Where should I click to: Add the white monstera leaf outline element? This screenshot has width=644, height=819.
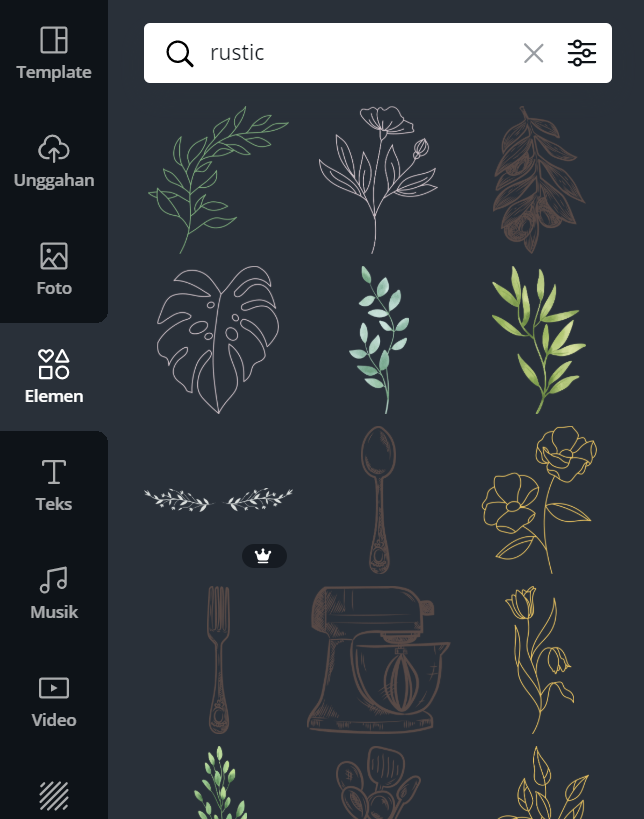click(217, 338)
